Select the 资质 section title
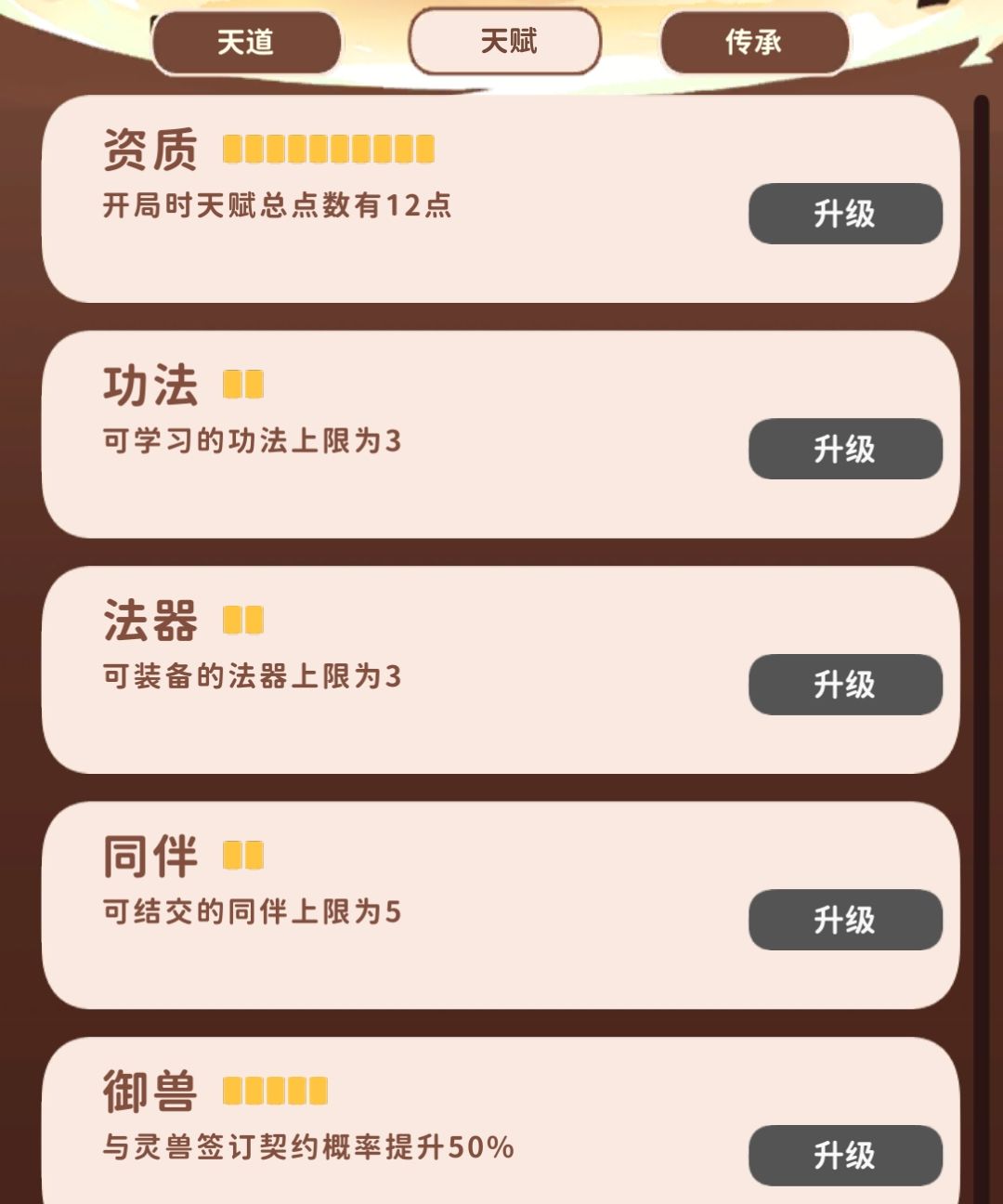Screen dimensions: 1003x1204 click(x=151, y=149)
